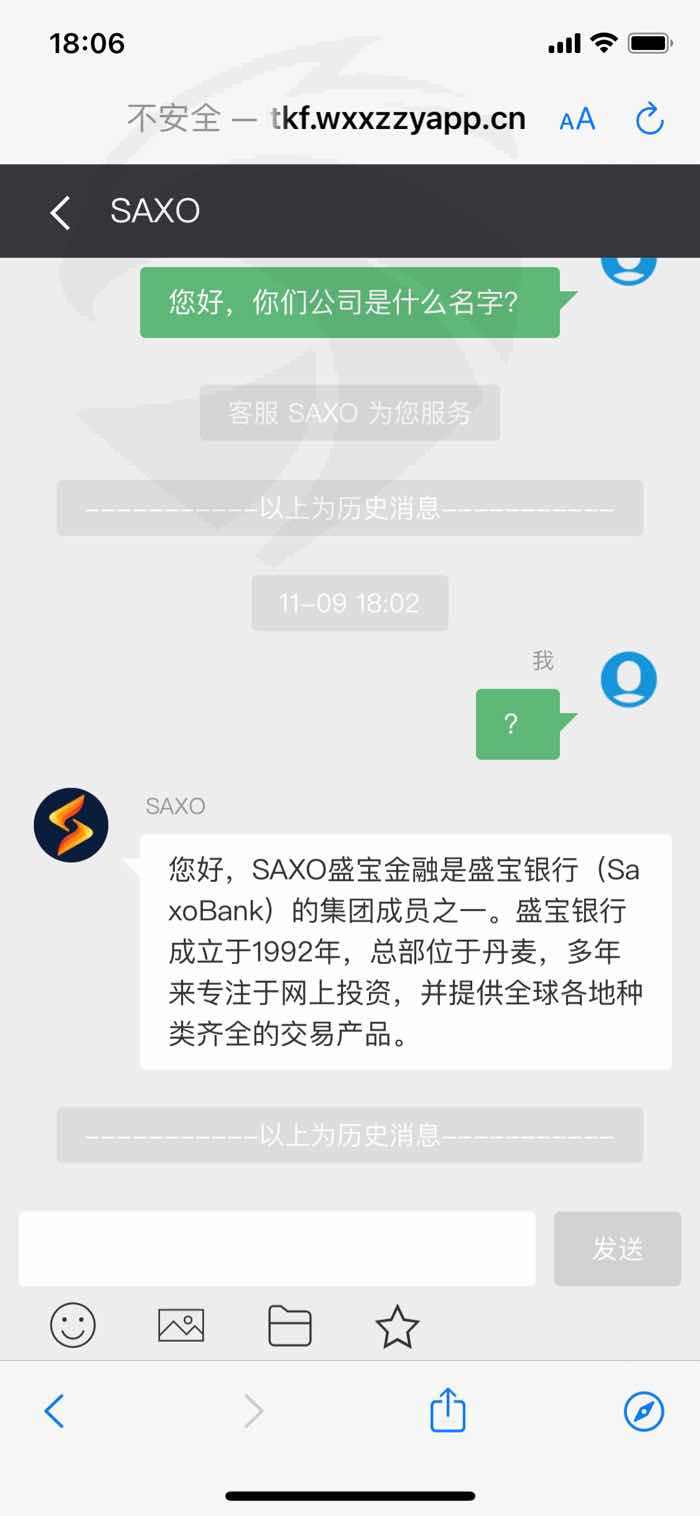Reload the page in Safari

click(x=650, y=119)
